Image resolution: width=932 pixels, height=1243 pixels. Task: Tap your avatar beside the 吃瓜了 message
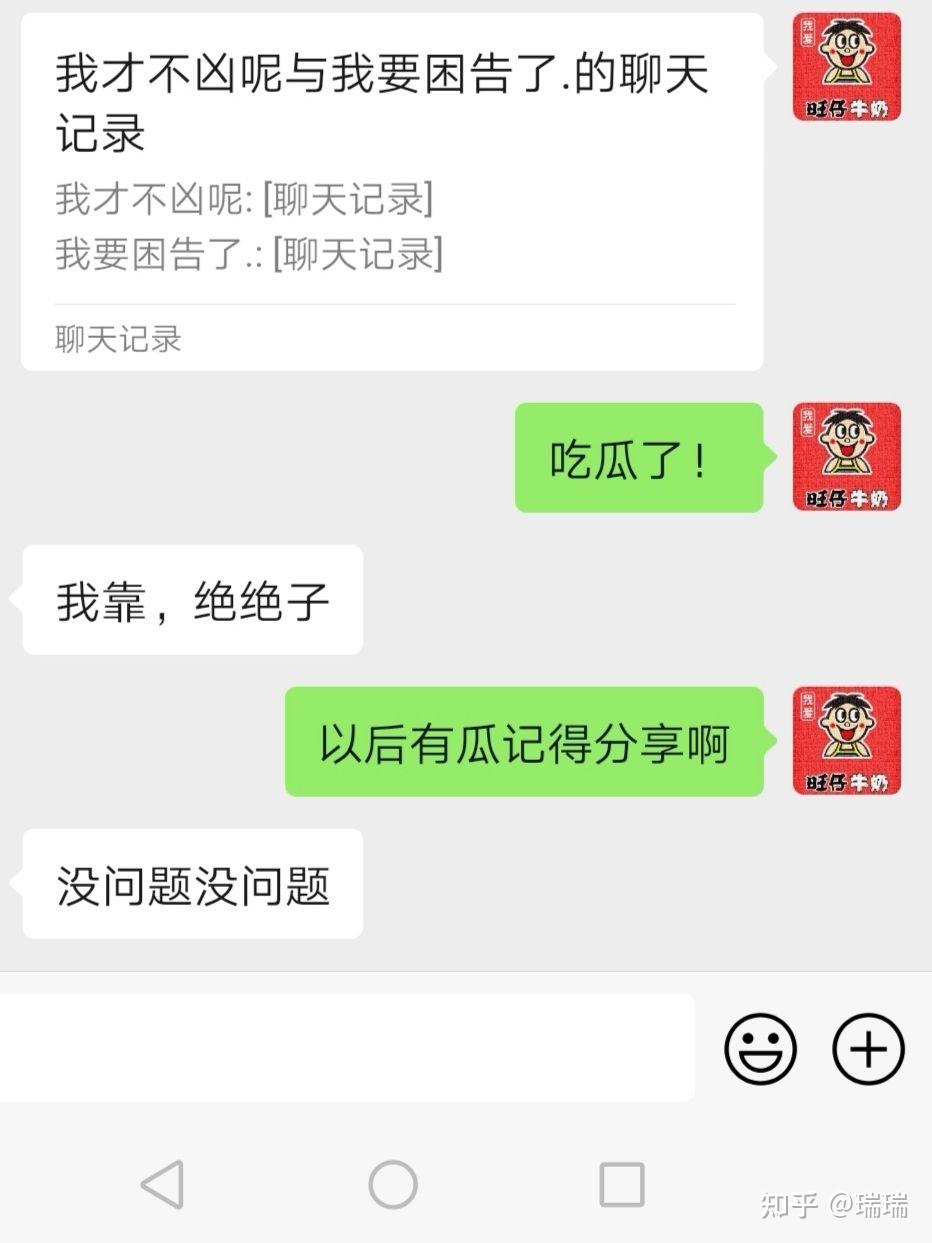point(846,457)
